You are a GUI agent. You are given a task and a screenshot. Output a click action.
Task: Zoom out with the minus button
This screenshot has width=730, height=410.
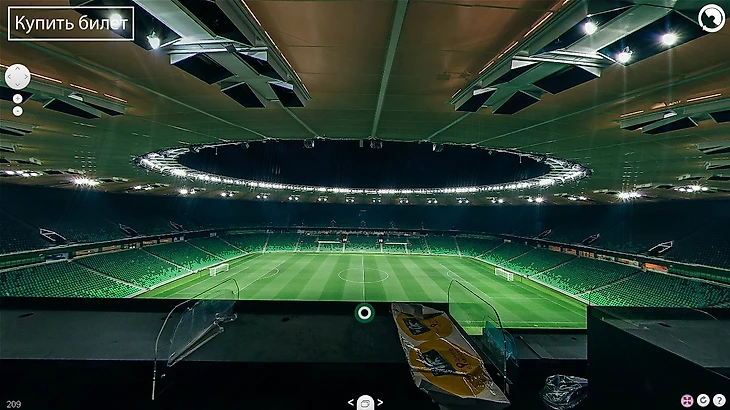17,111
